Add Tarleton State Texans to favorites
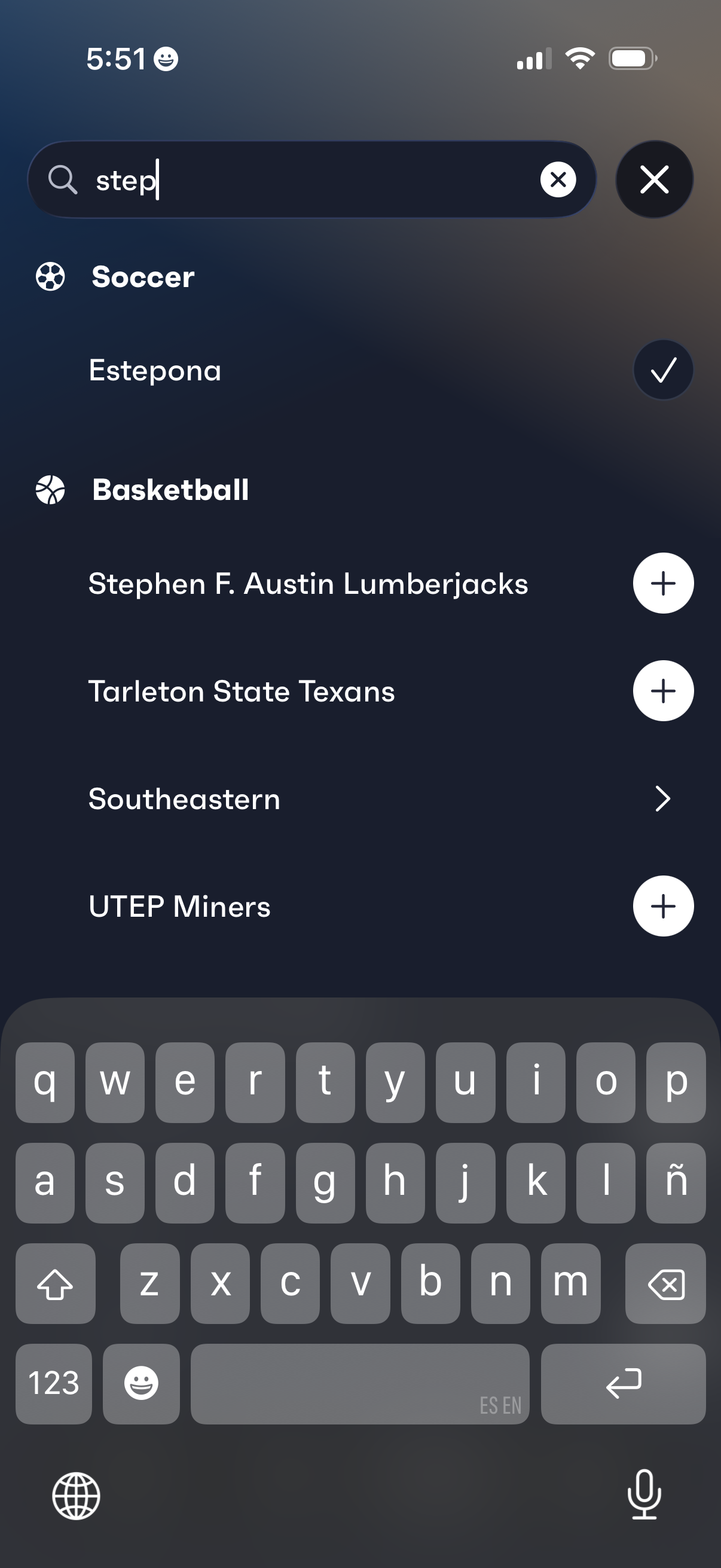The image size is (721, 1568). (662, 690)
